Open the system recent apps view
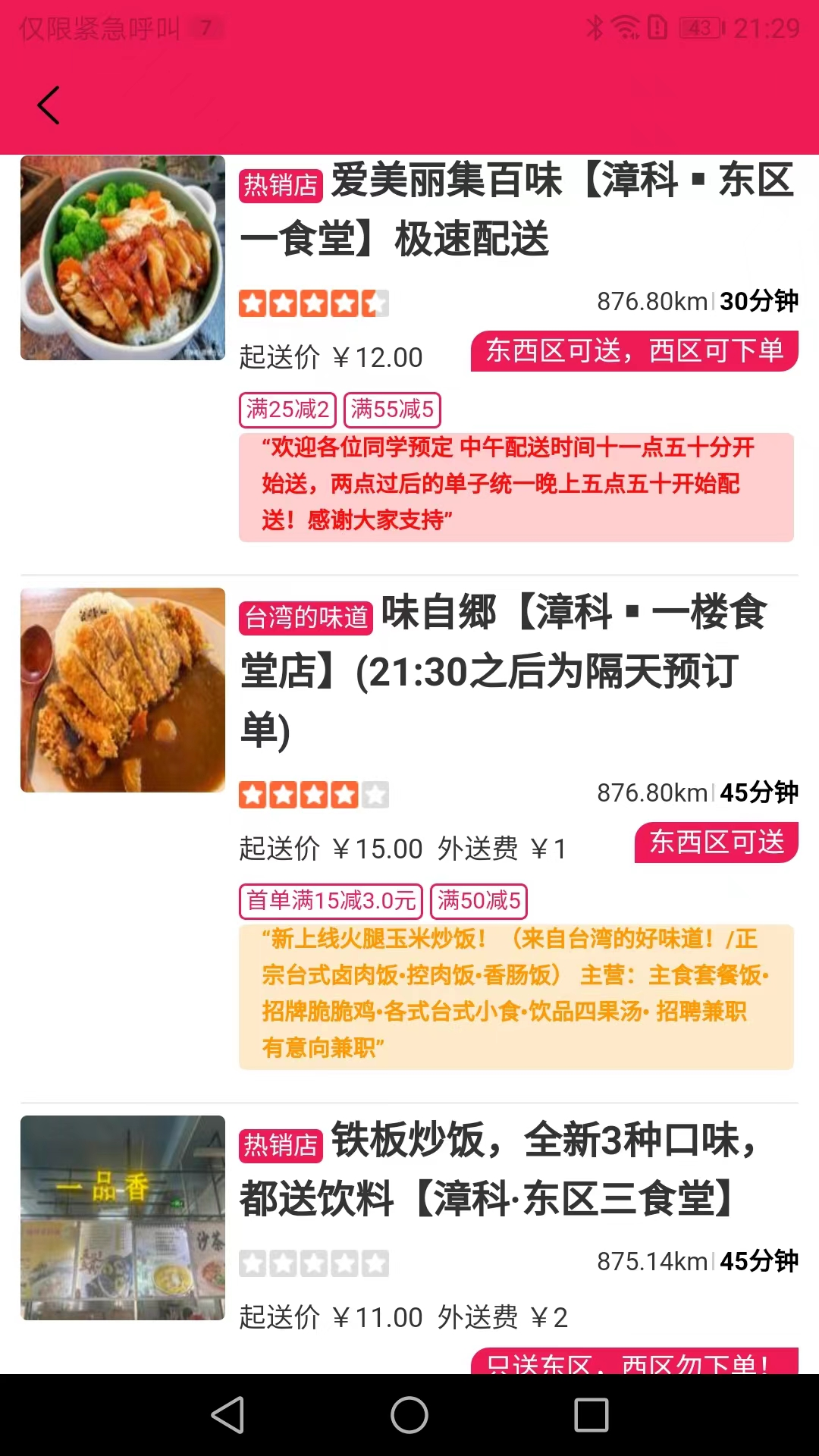 click(591, 1415)
